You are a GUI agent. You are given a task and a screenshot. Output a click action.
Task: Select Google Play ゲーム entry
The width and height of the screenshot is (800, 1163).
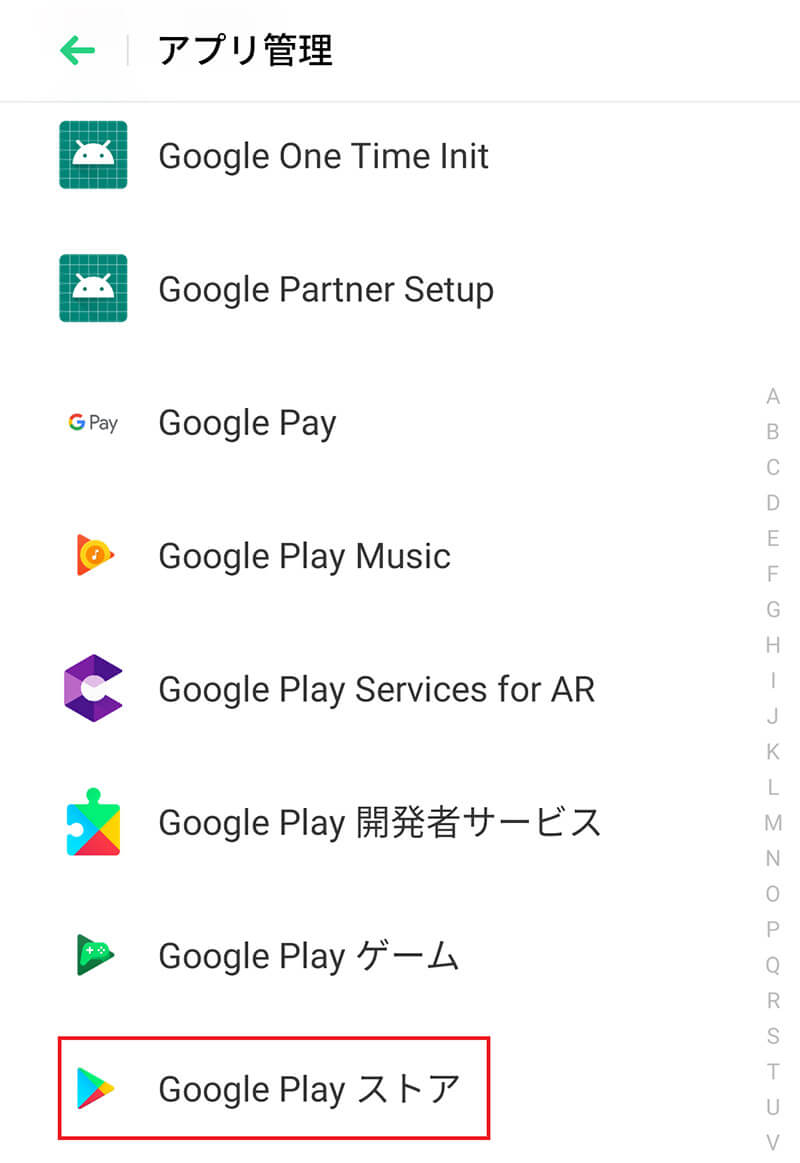(x=308, y=956)
